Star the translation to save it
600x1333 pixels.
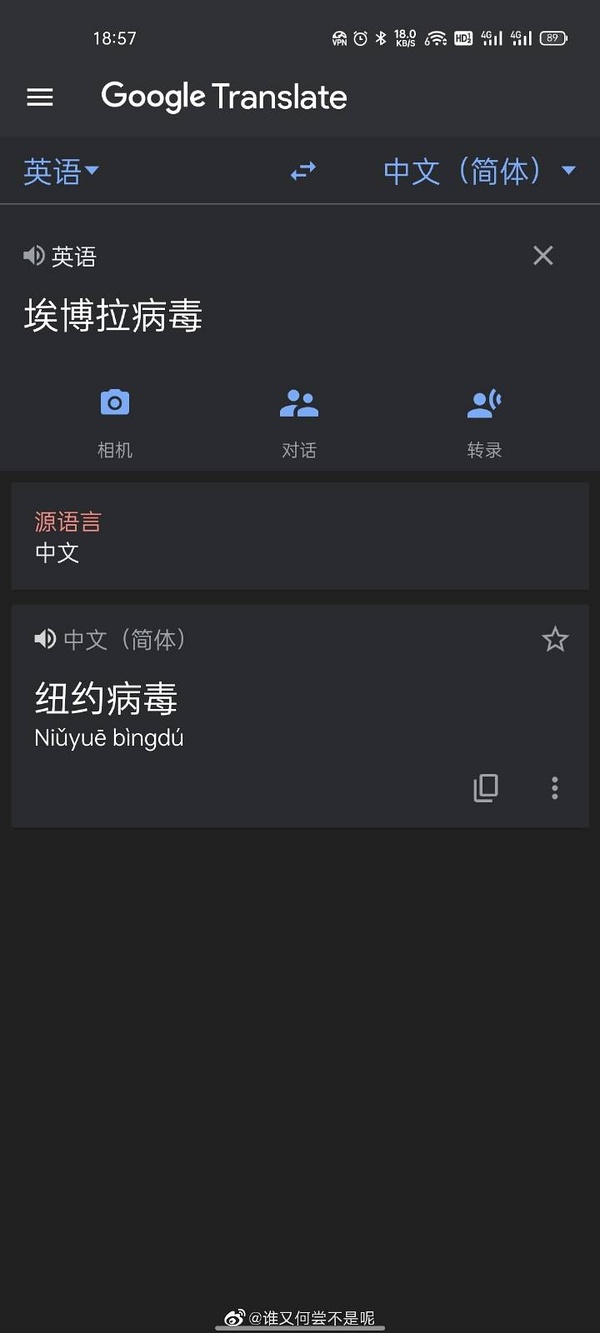click(555, 639)
